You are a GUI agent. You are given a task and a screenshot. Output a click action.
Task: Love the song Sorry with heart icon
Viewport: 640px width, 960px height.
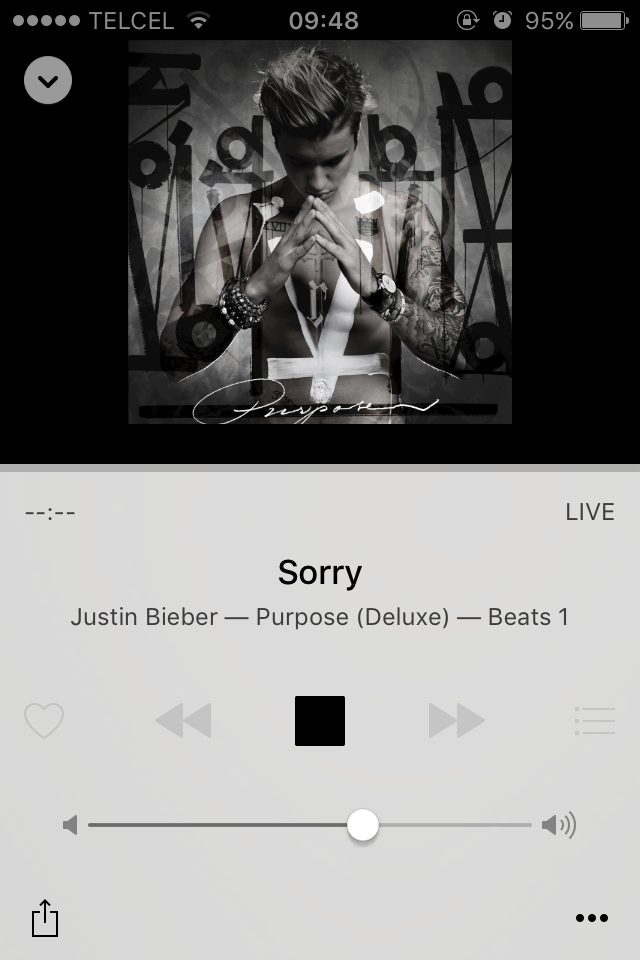44,721
